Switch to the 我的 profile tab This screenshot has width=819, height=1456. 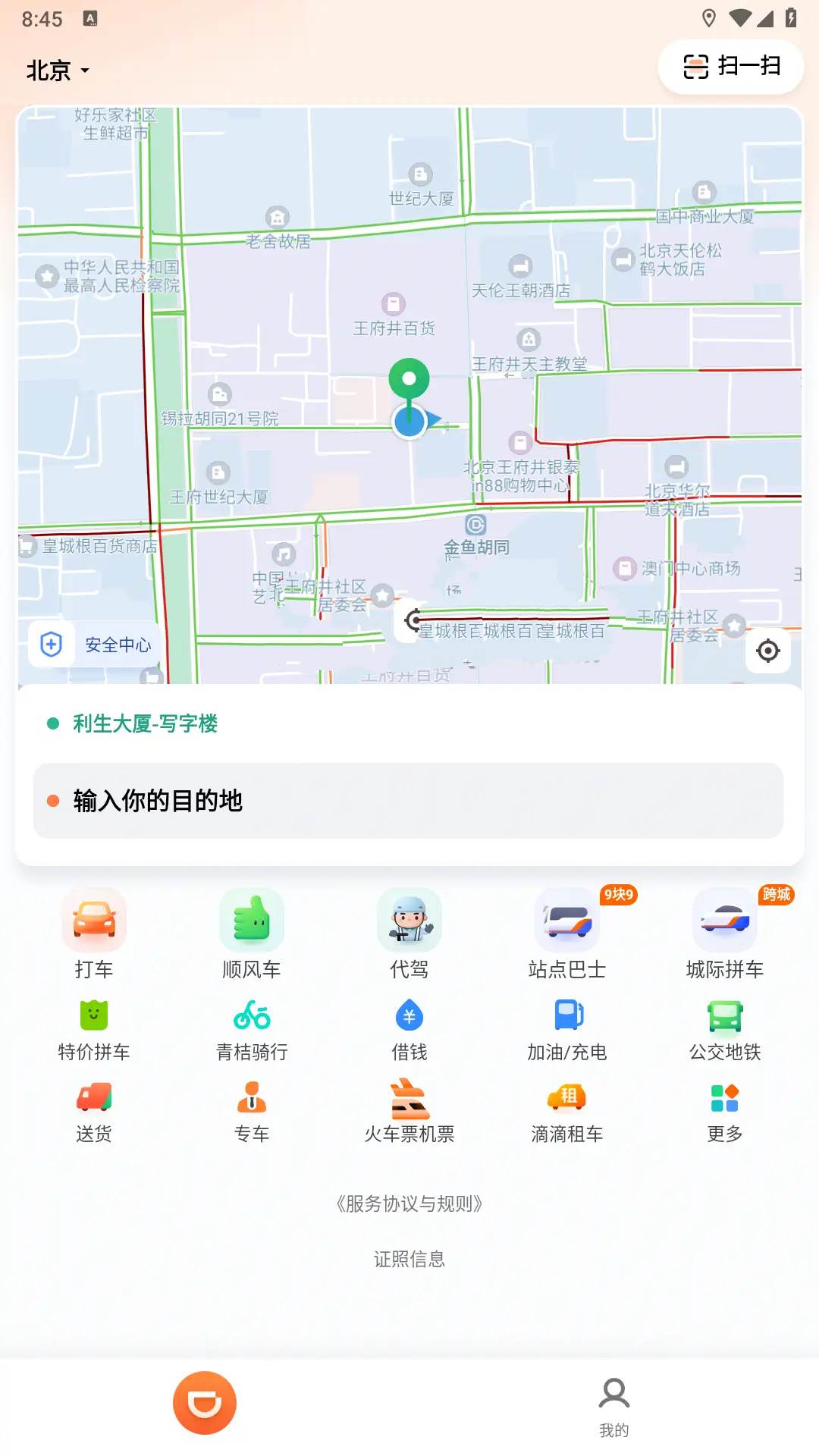pyautogui.click(x=613, y=1407)
